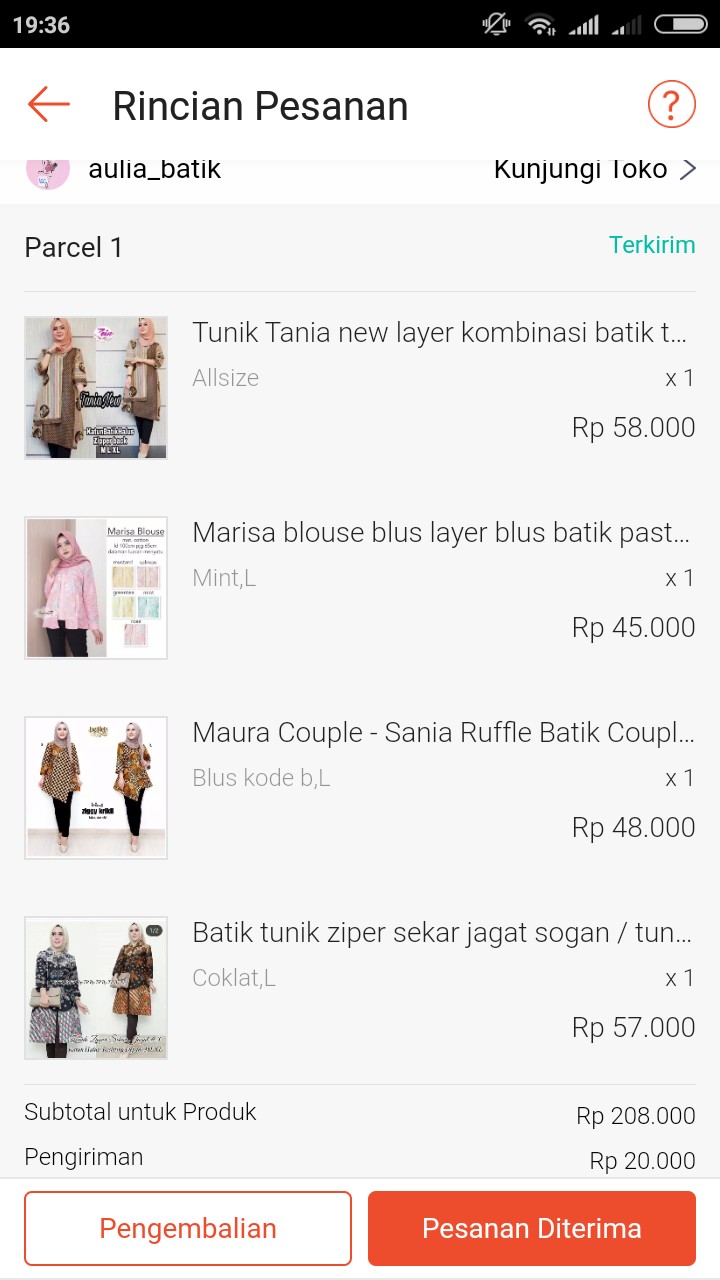Viewport: 720px width, 1280px height.
Task: Select the Parcel 1 section header
Action: [73, 247]
